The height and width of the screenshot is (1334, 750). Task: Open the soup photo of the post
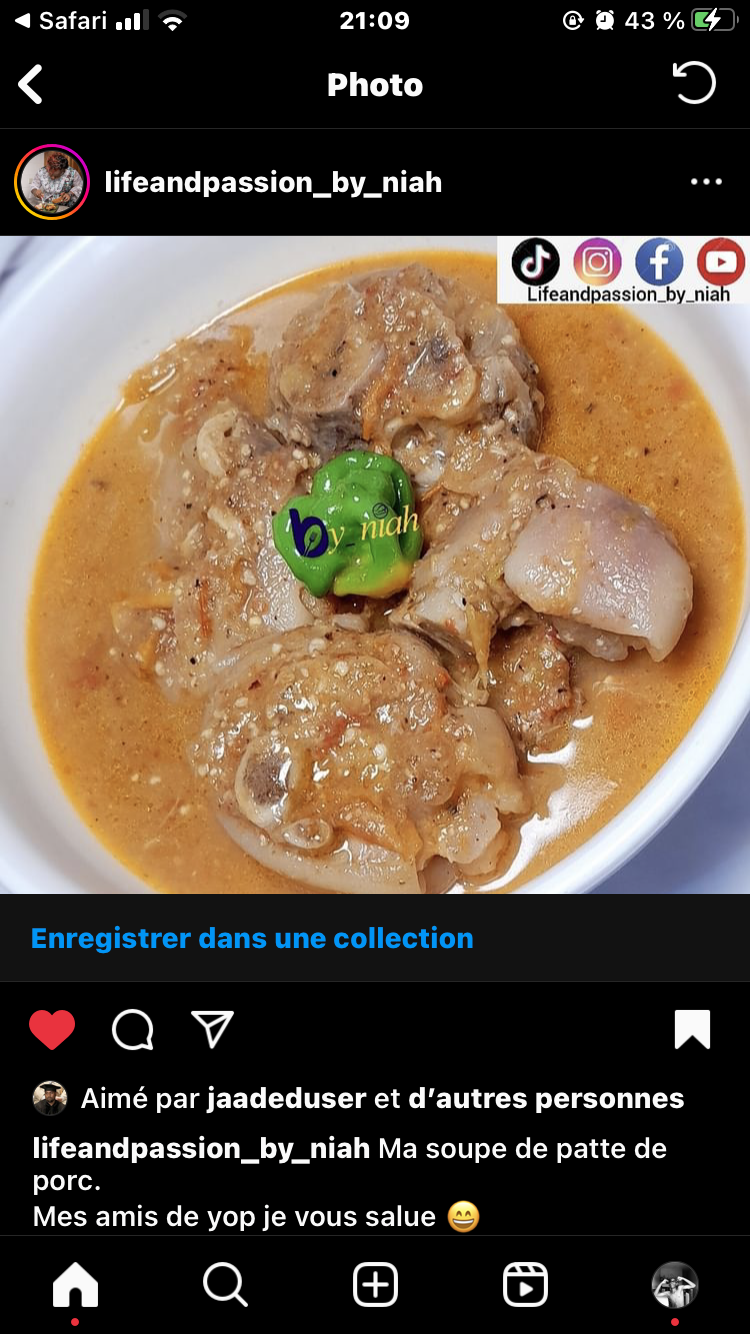375,565
